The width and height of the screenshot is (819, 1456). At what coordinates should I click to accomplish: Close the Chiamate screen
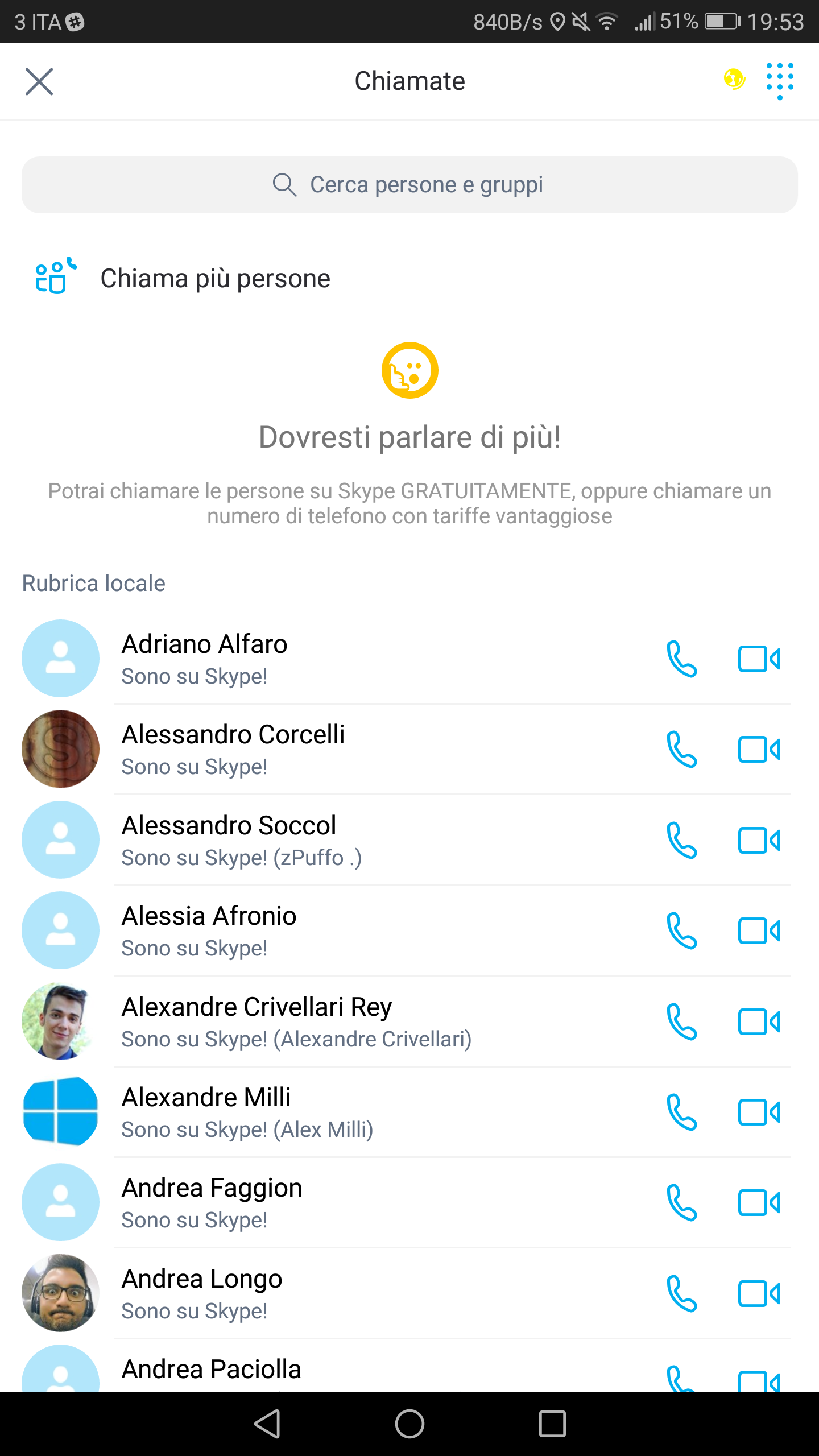39,81
